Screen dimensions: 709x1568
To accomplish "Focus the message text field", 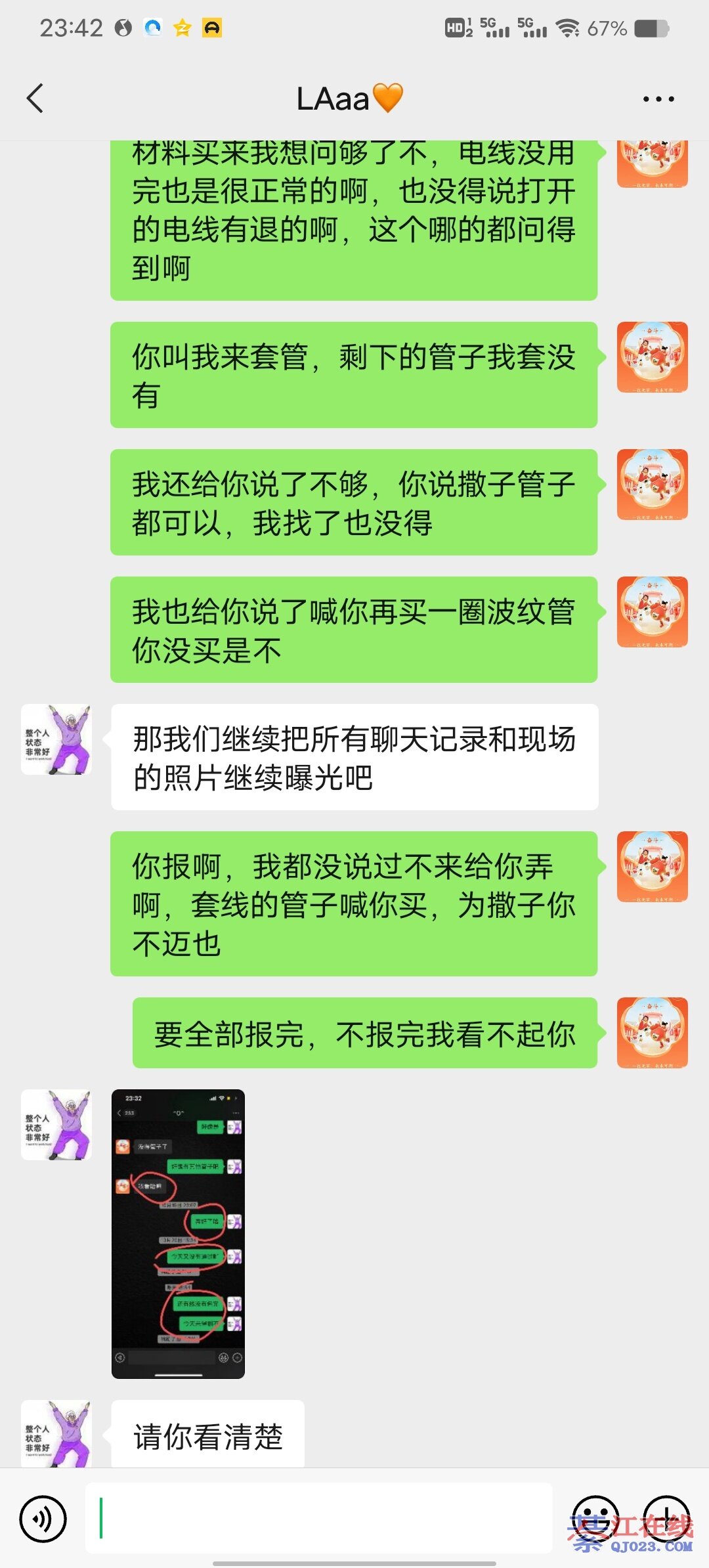I will tap(319, 1517).
